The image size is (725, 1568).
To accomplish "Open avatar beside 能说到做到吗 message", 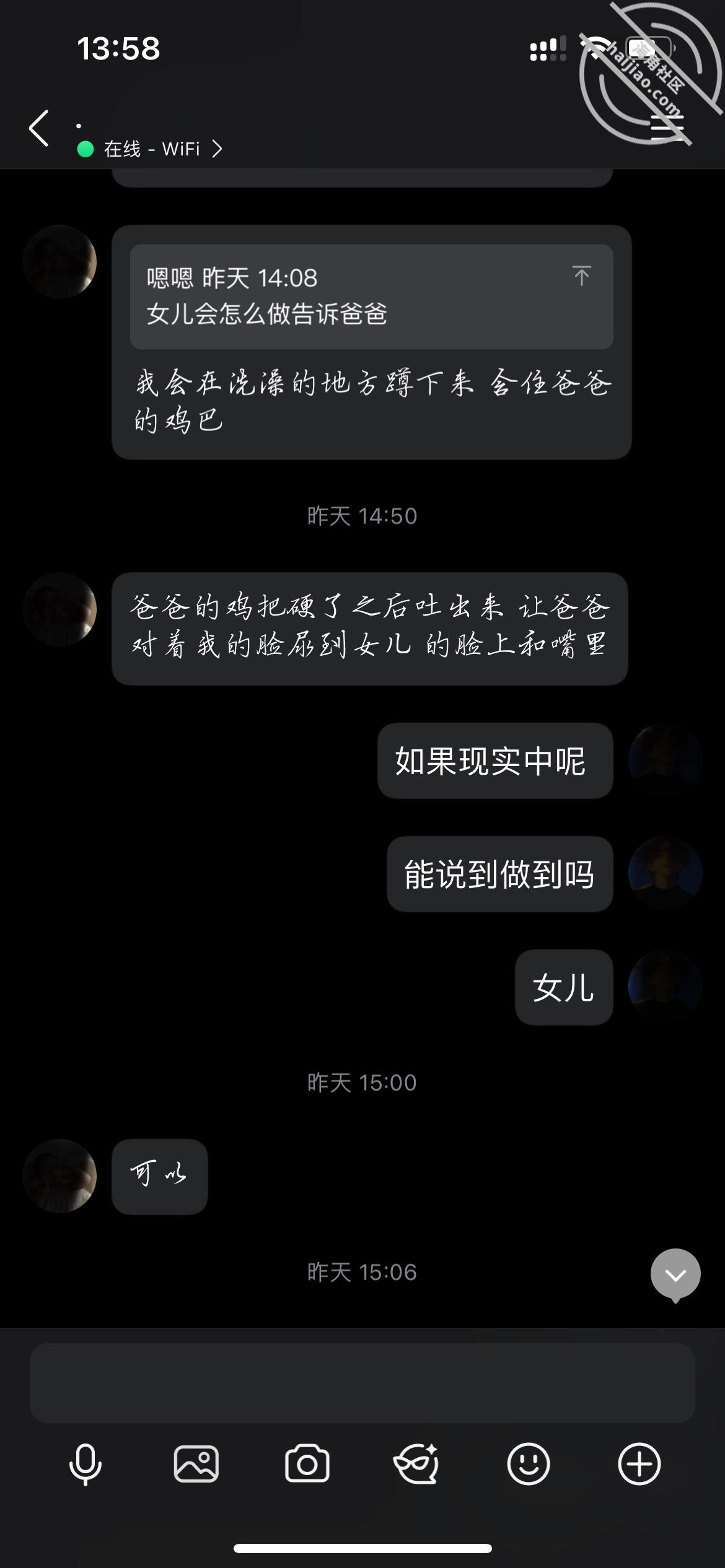I will [666, 874].
